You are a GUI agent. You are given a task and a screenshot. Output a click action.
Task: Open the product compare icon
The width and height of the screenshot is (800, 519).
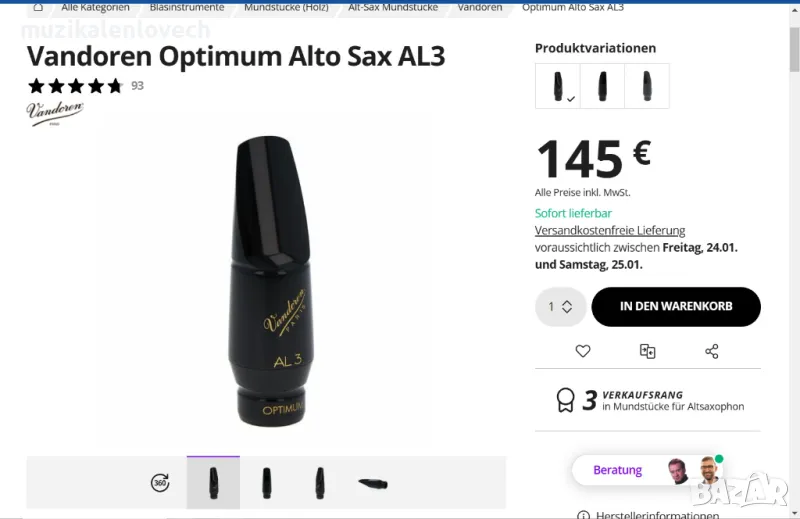tap(647, 351)
